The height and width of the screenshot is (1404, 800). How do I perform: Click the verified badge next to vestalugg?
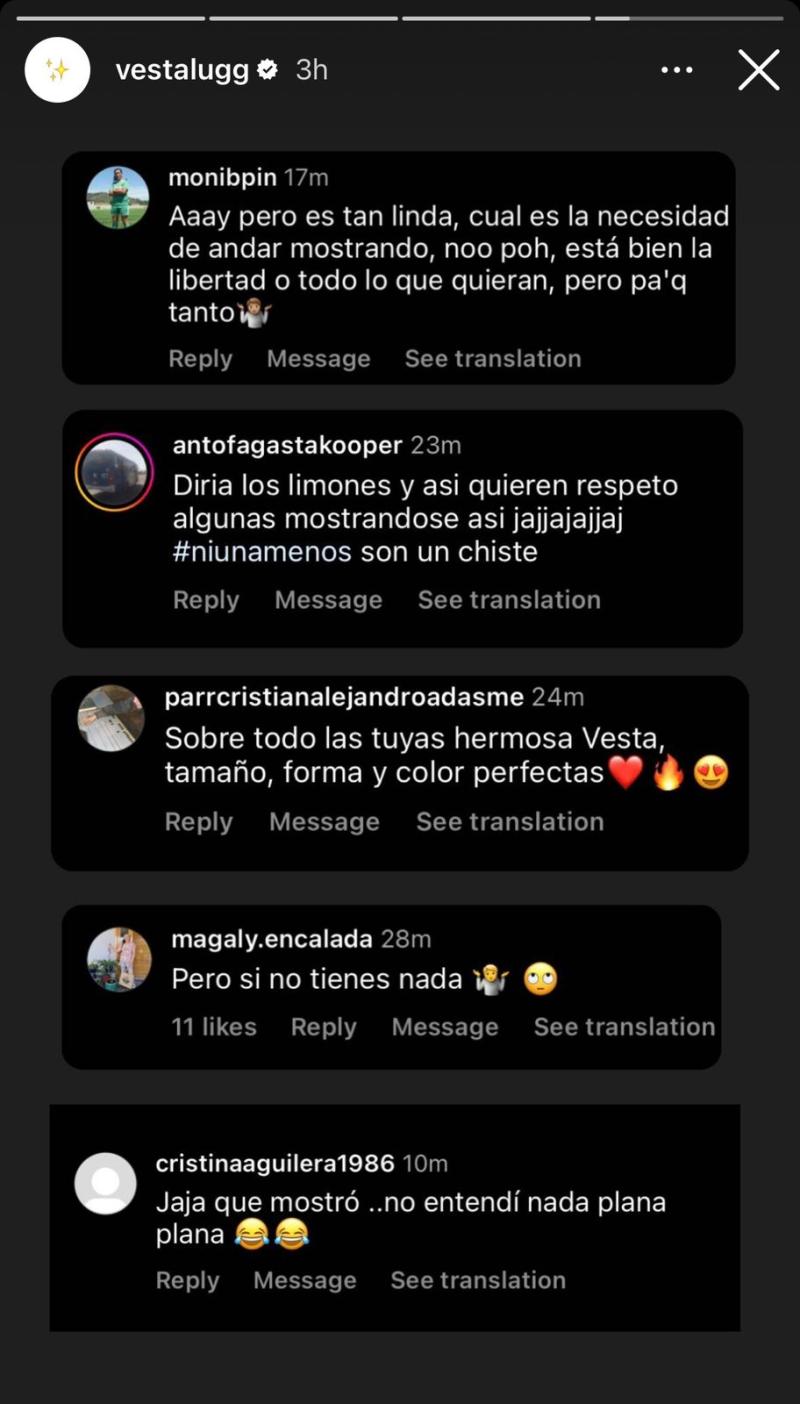[265, 70]
